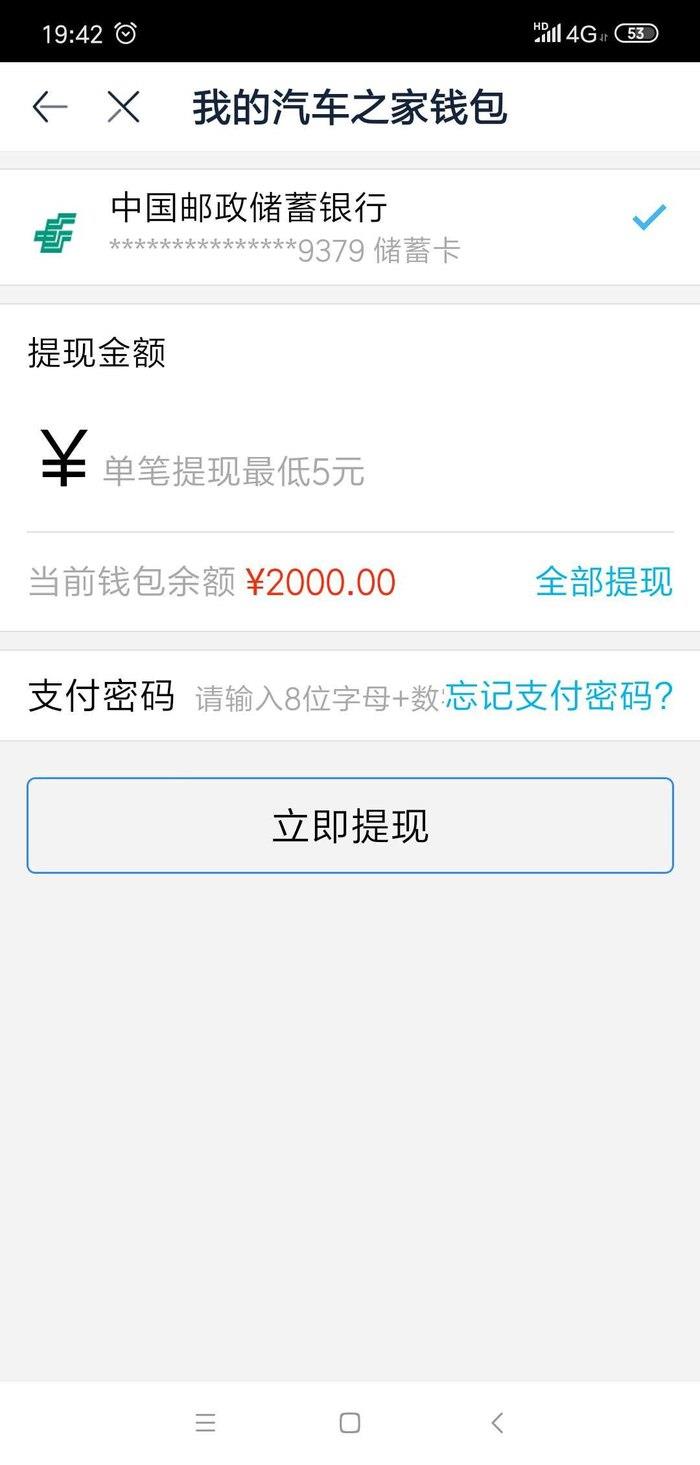Go back using the header arrow
The height and width of the screenshot is (1465, 700).
click(x=49, y=107)
